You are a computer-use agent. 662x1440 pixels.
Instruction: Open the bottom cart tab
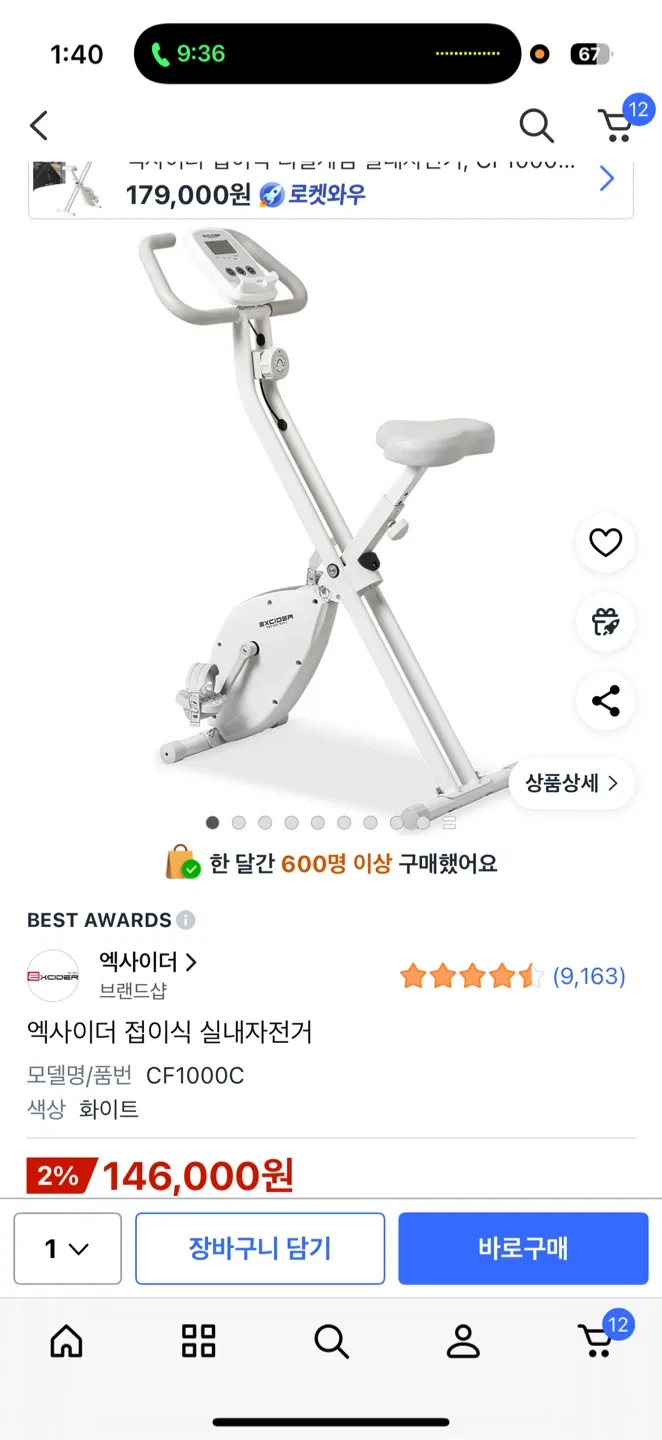click(x=597, y=1341)
